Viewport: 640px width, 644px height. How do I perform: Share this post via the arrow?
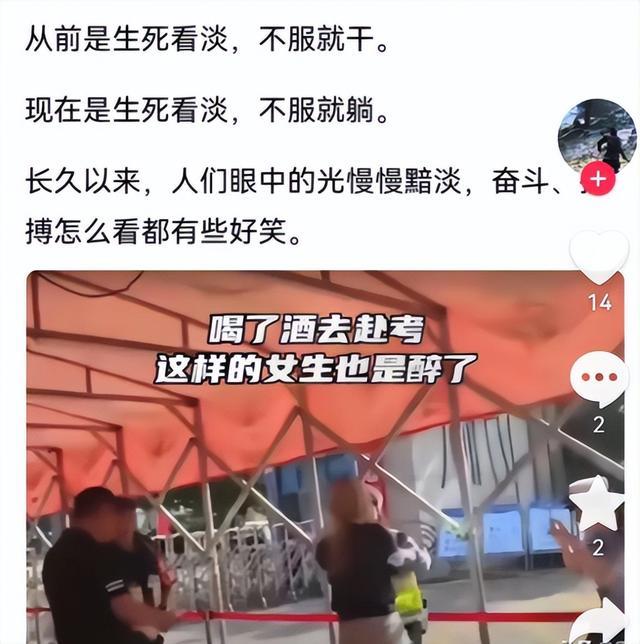coord(600,620)
